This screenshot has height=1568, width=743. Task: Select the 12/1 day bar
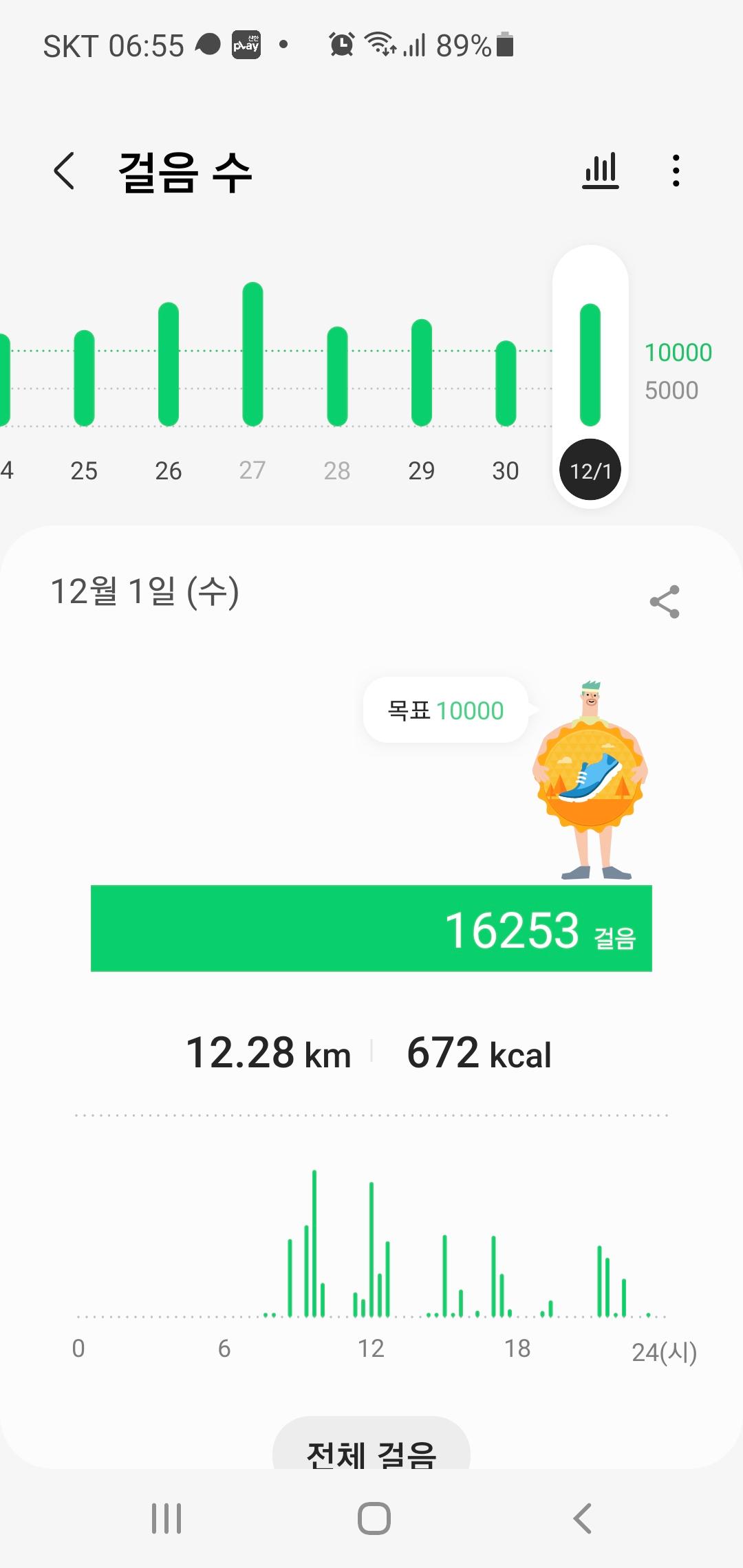[x=590, y=365]
